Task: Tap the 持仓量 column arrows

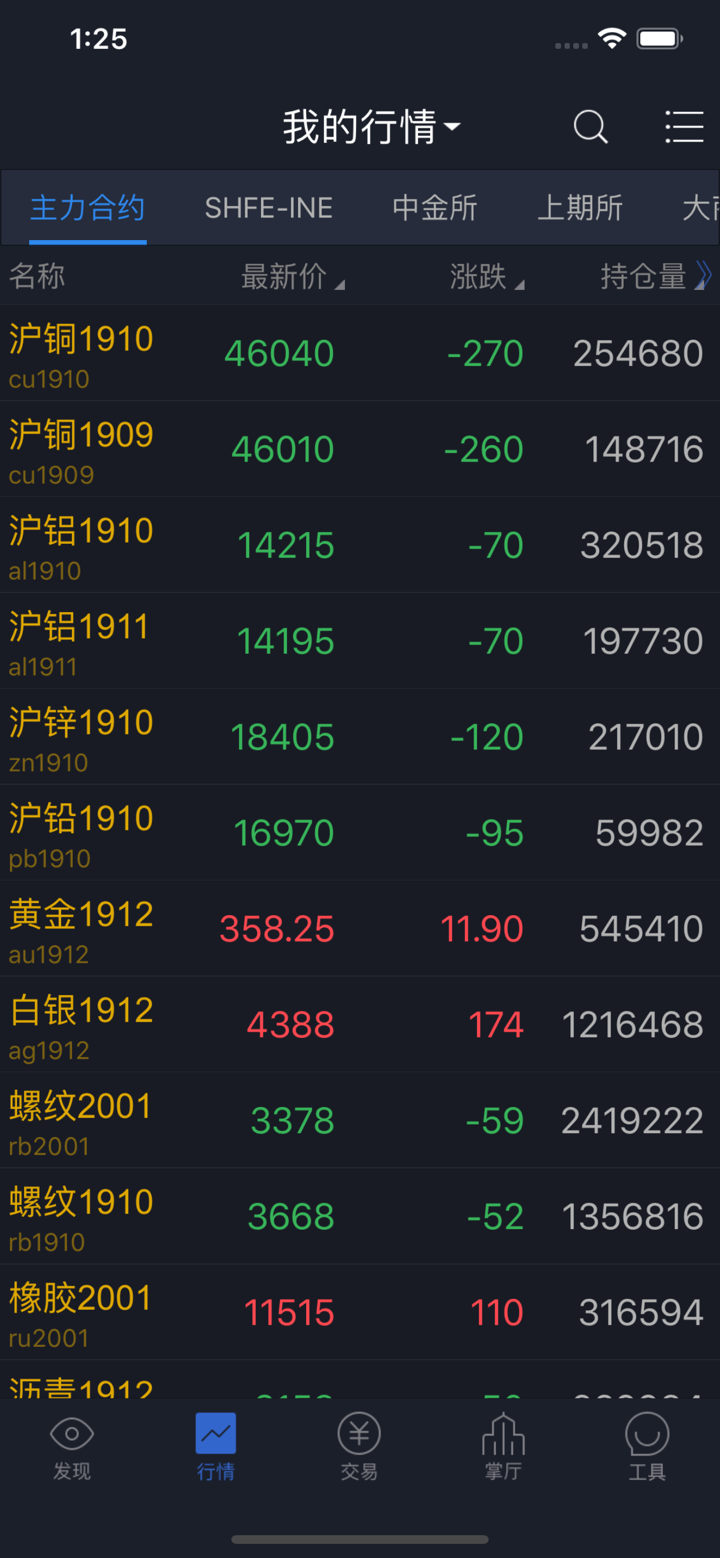Action: (703, 275)
